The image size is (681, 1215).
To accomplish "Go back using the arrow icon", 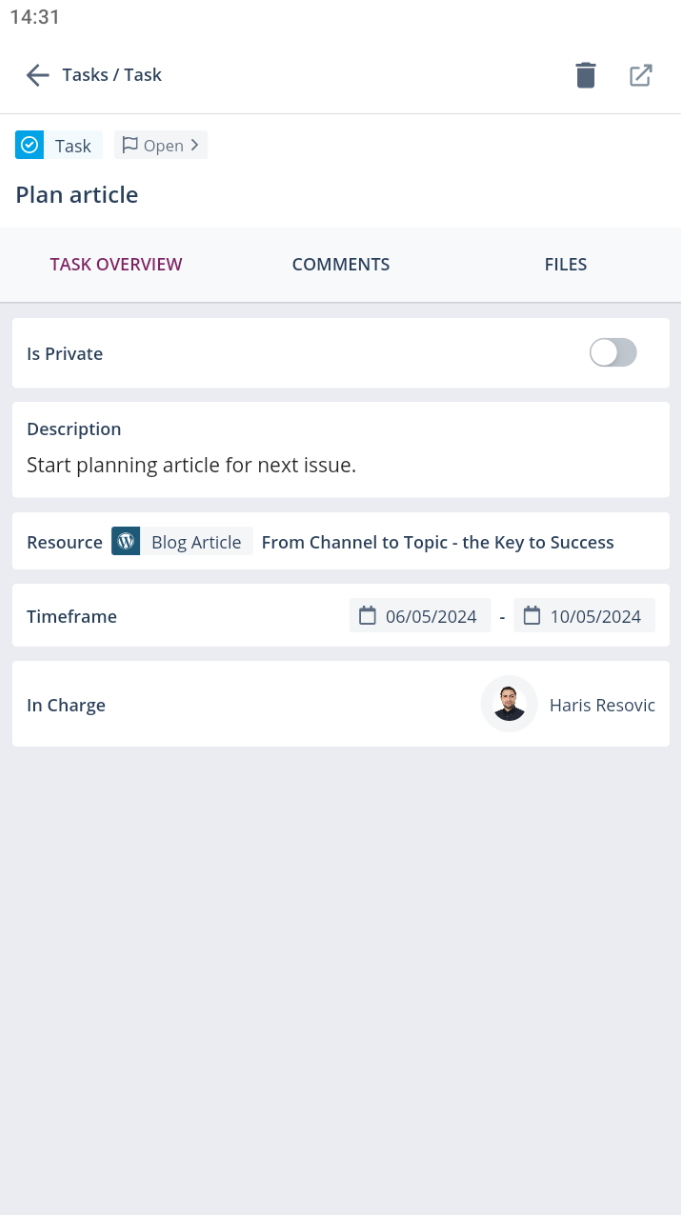I will pyautogui.click(x=37, y=75).
